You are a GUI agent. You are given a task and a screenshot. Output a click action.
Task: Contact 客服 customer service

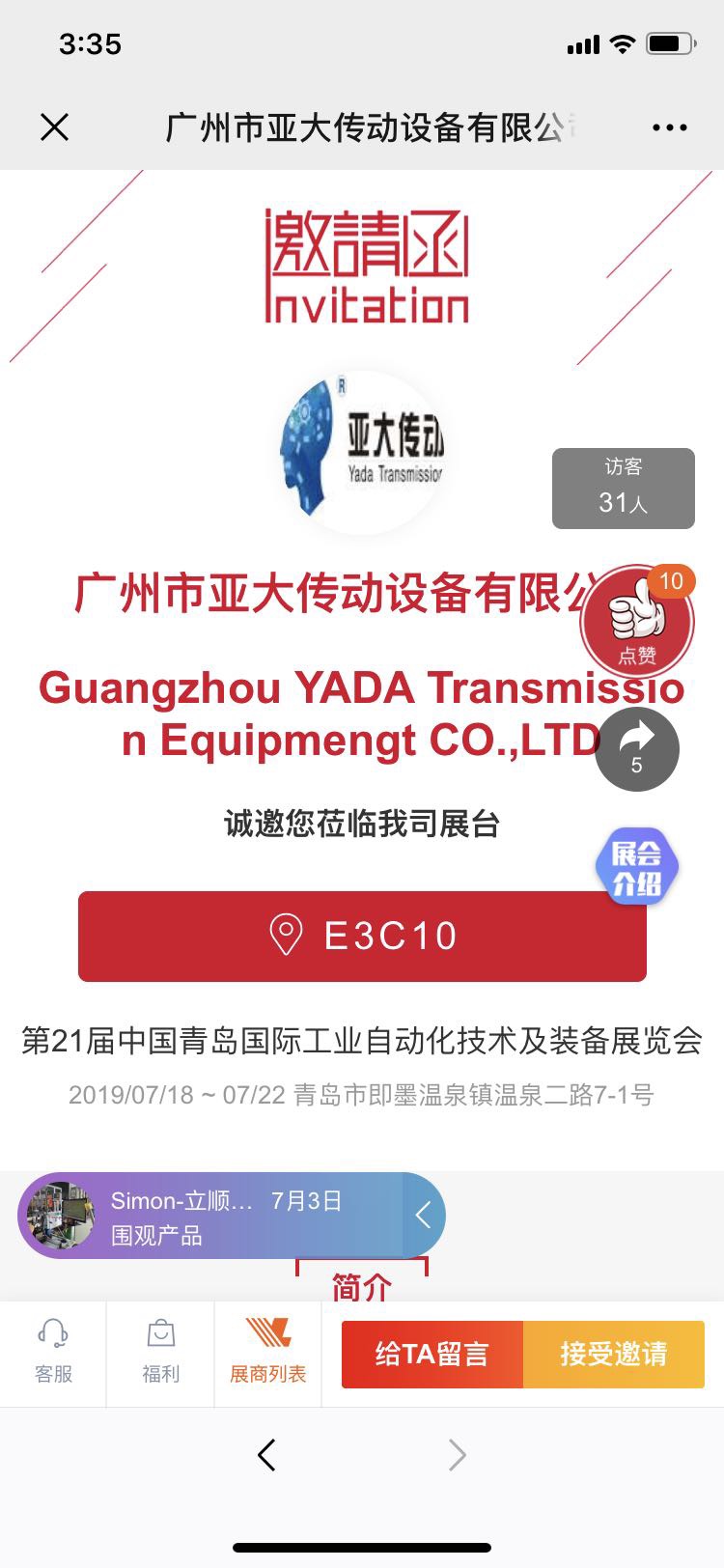53,1353
